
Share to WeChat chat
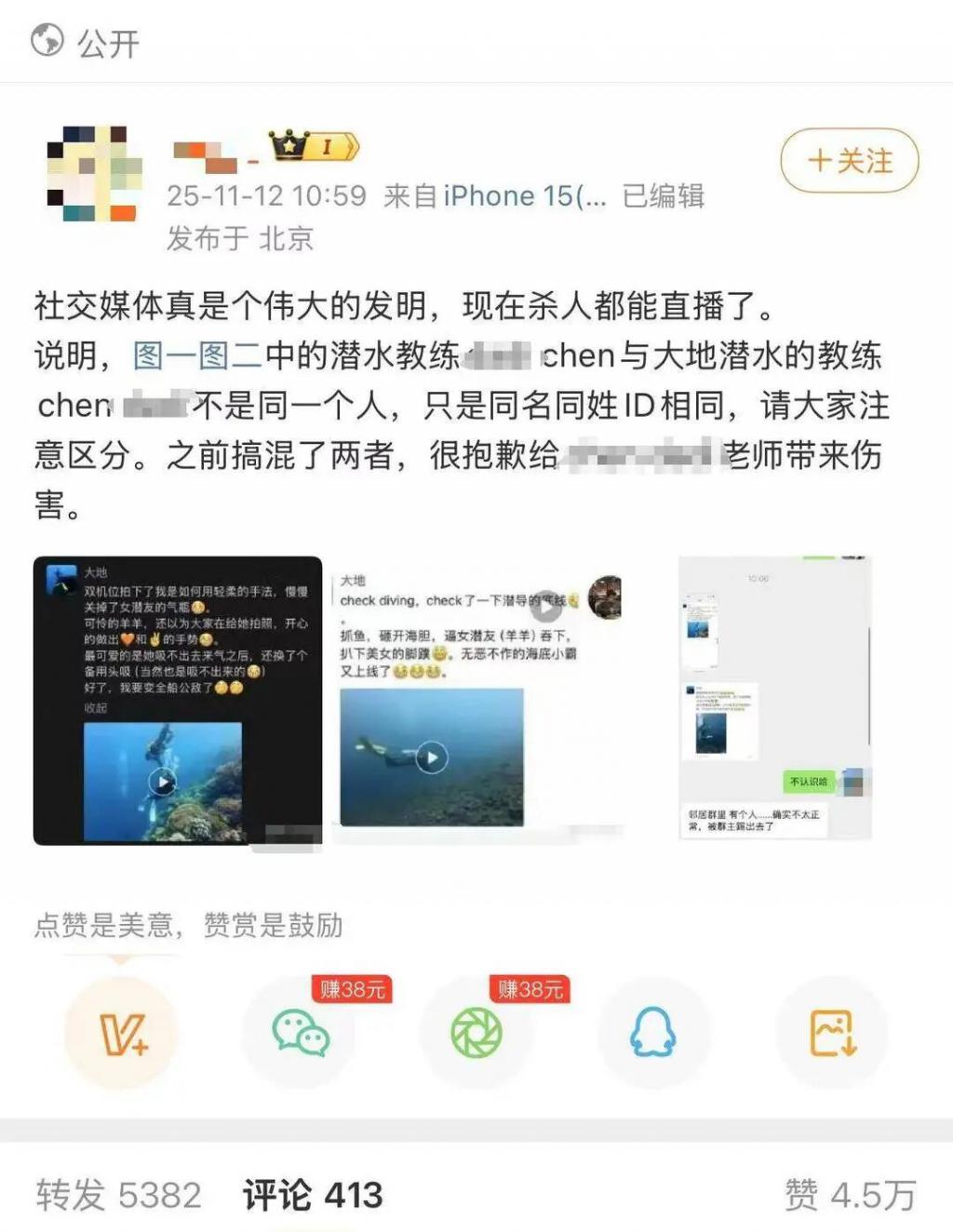pyautogui.click(x=300, y=1033)
